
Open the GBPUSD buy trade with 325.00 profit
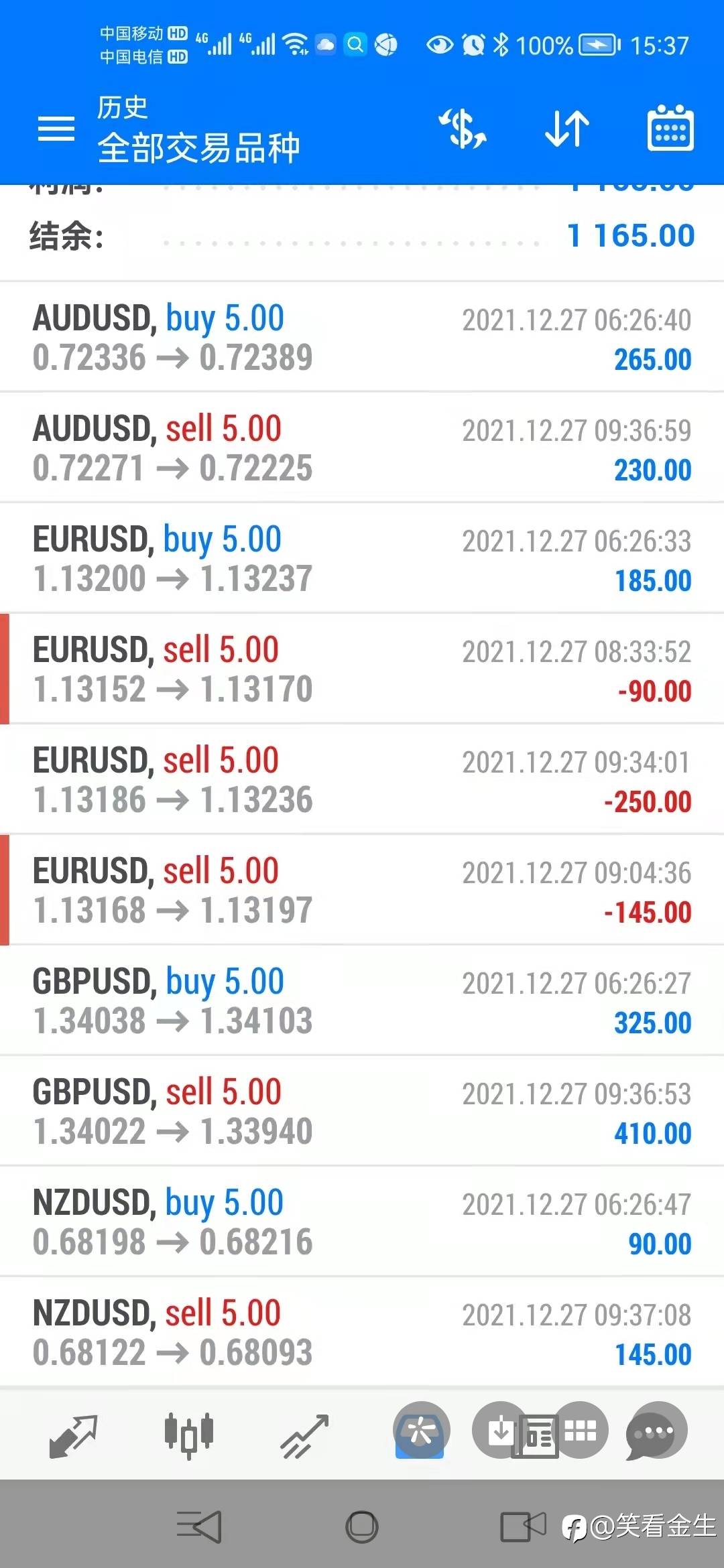[362, 1000]
